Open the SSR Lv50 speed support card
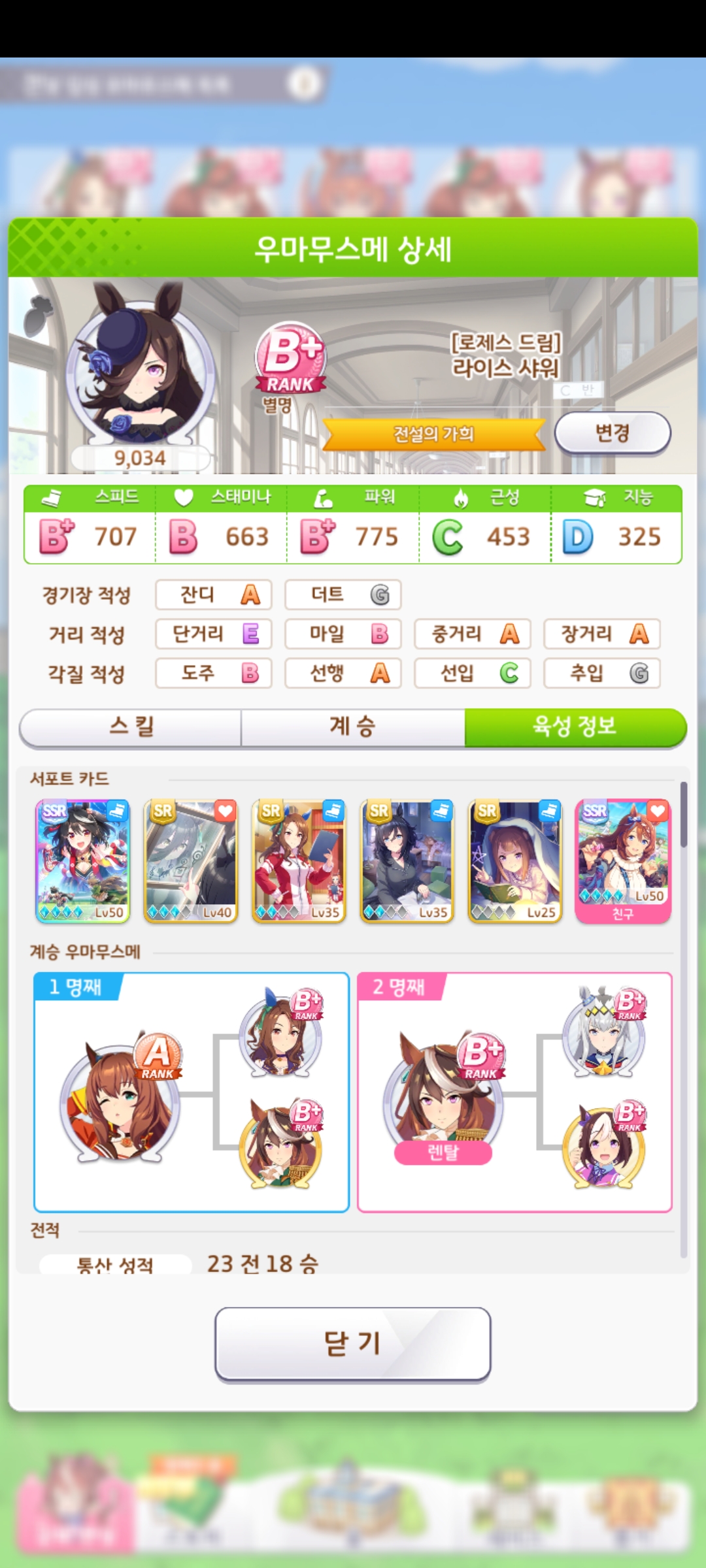Screen dimensions: 706x1568 click(x=82, y=860)
